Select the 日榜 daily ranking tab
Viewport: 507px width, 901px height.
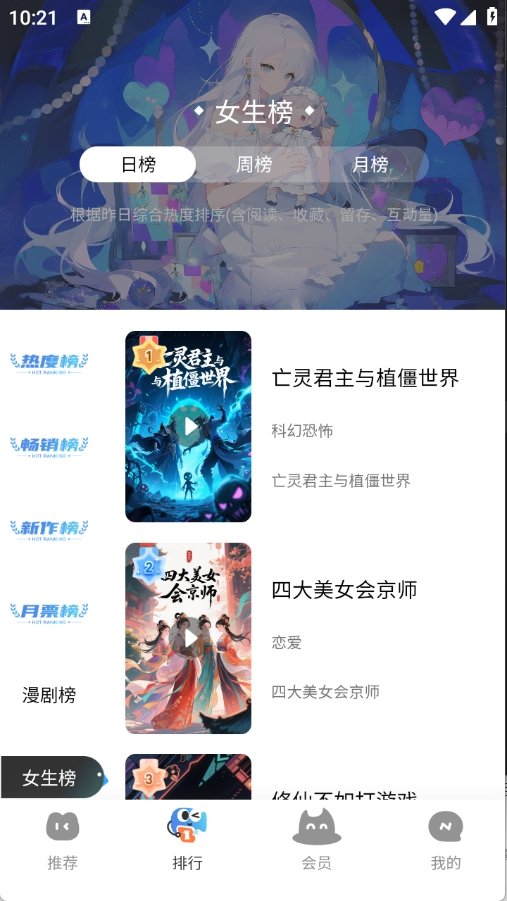[138, 164]
